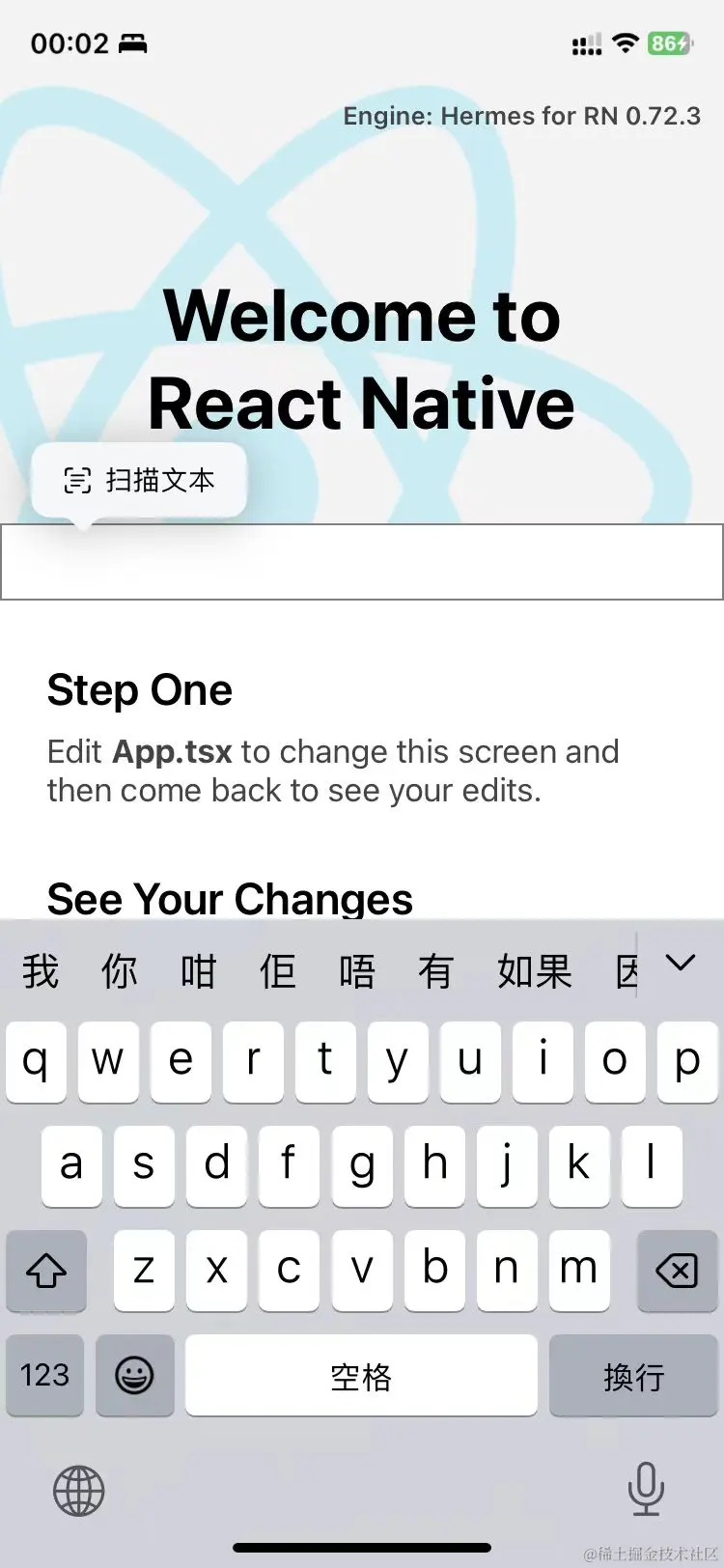Toggle the shift key
This screenshot has width=724, height=1568.
pos(45,1271)
